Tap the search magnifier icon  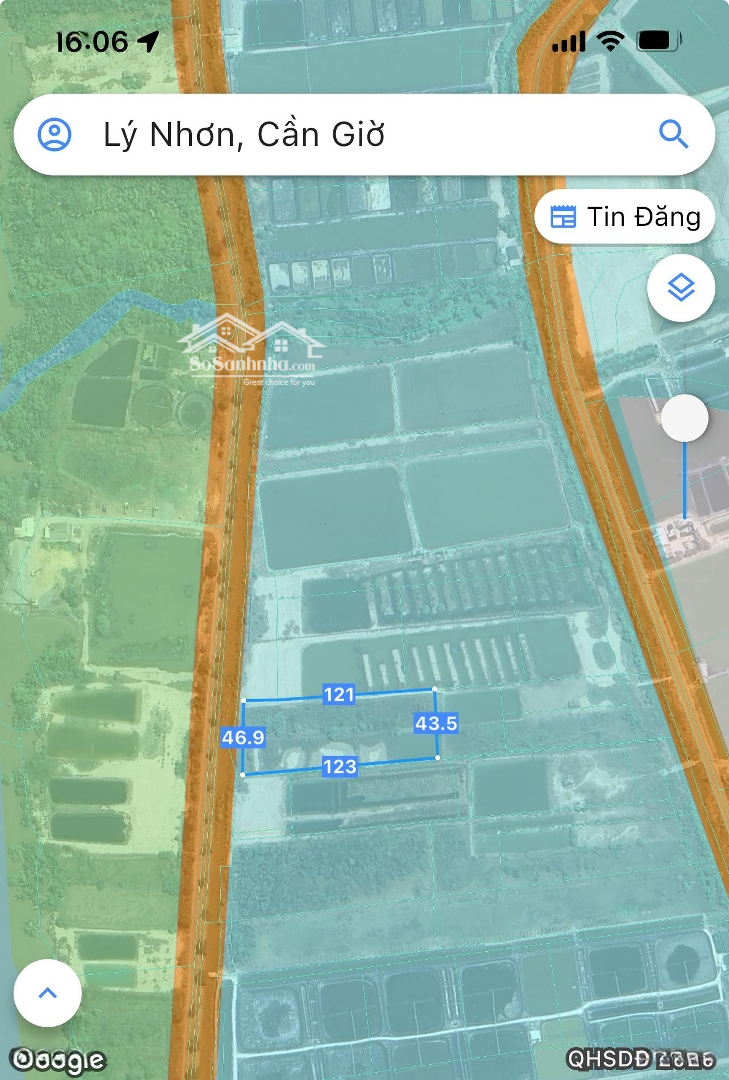[673, 134]
